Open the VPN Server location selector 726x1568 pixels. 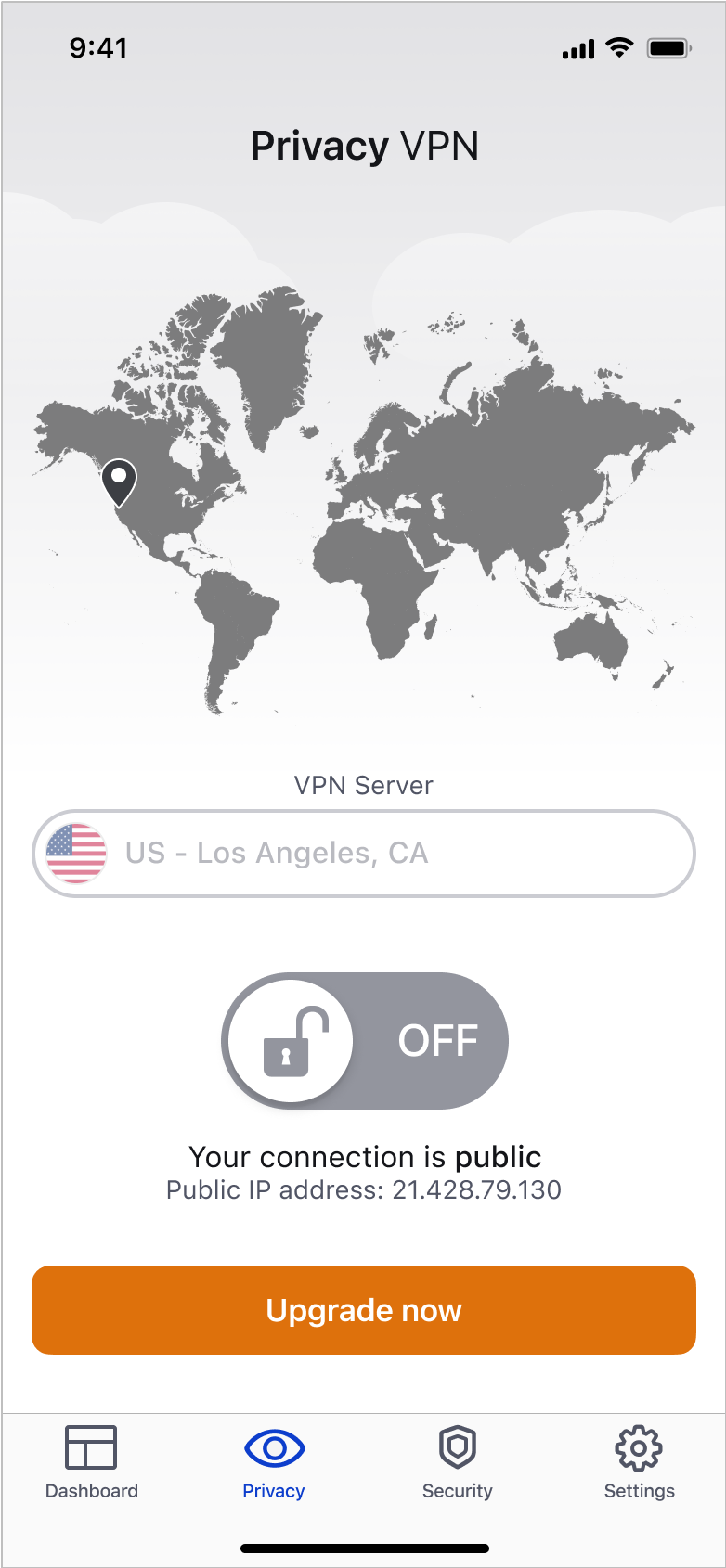(363, 854)
